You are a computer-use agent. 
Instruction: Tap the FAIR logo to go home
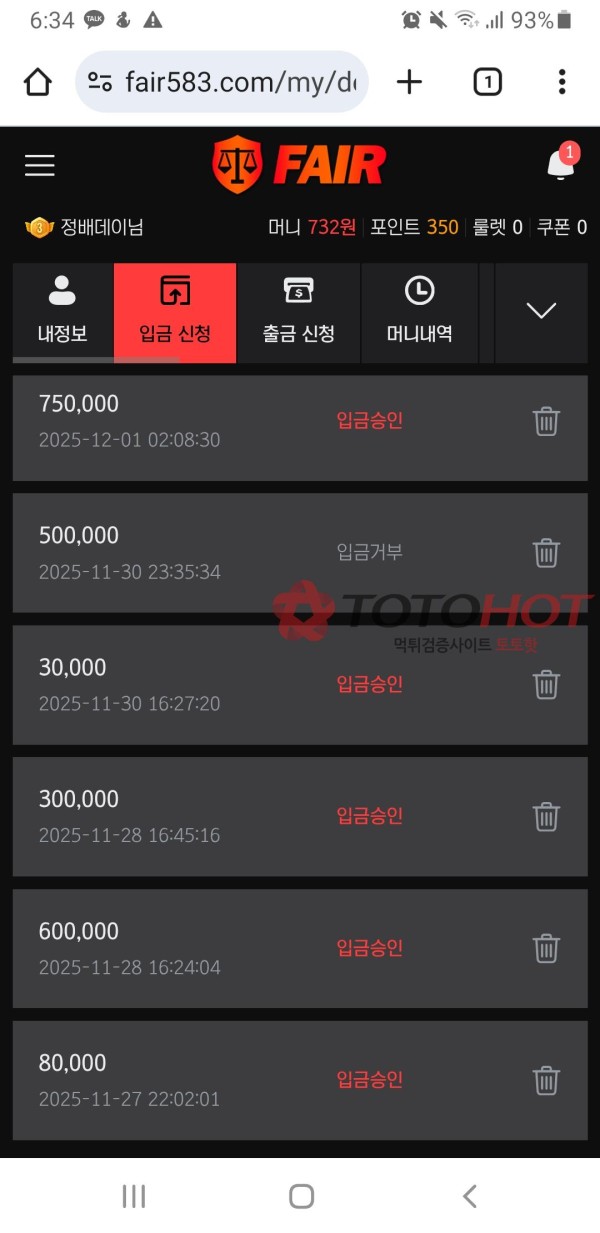[299, 165]
